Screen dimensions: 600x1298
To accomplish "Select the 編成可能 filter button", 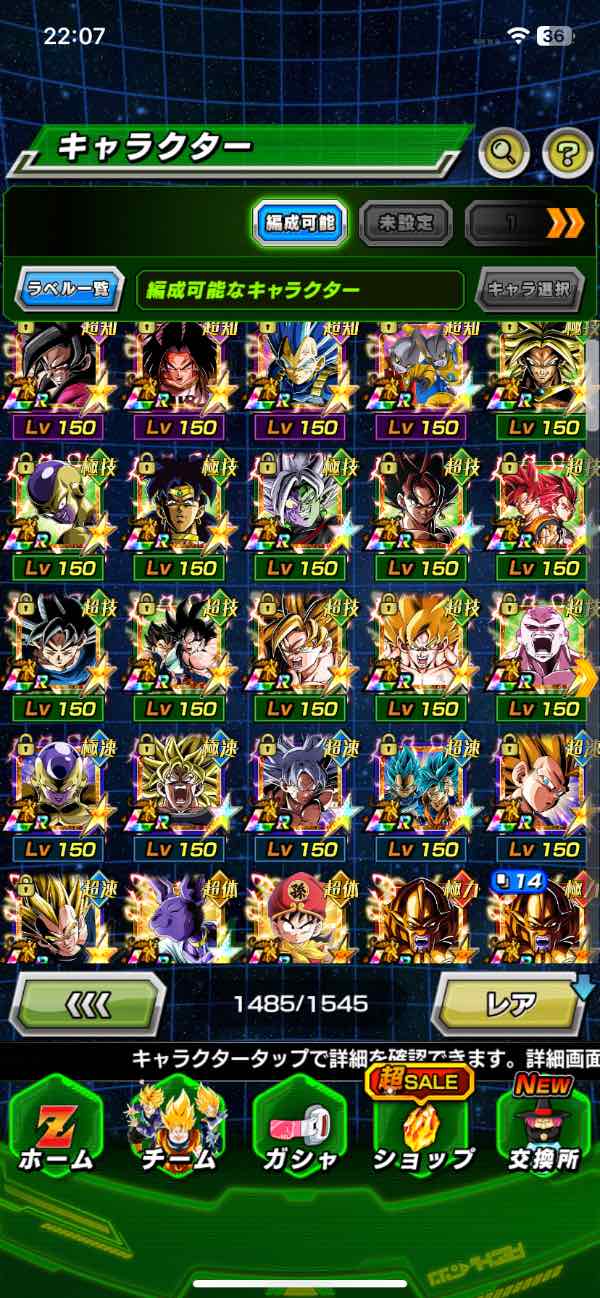I will click(x=300, y=223).
